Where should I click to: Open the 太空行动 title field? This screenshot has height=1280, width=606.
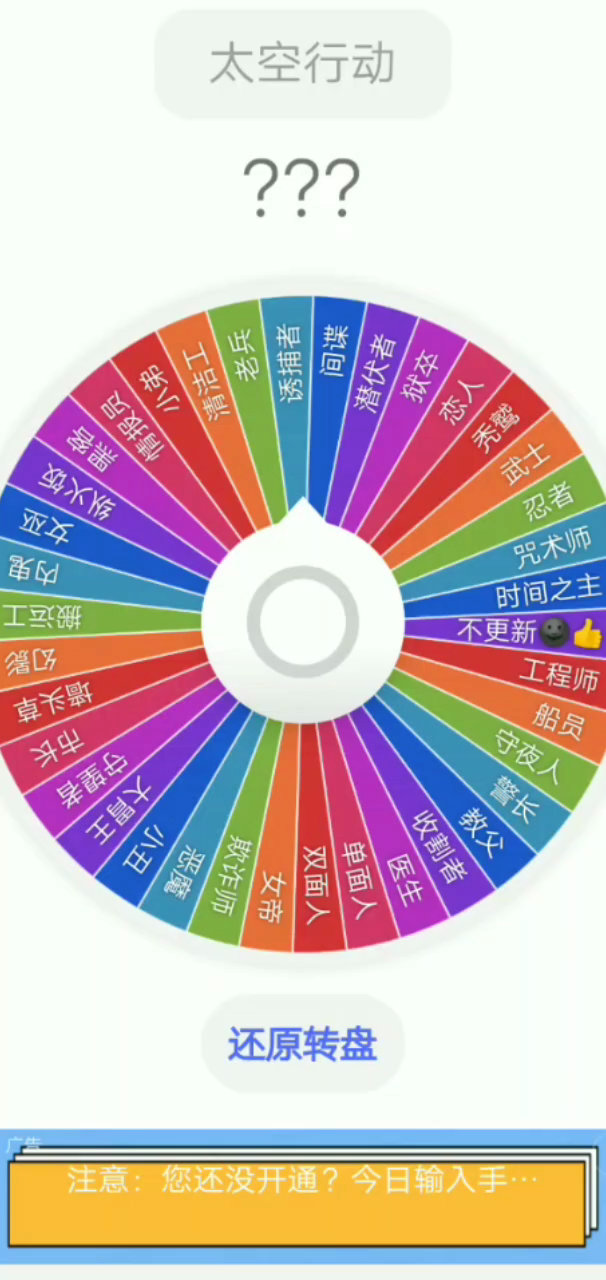(x=303, y=64)
